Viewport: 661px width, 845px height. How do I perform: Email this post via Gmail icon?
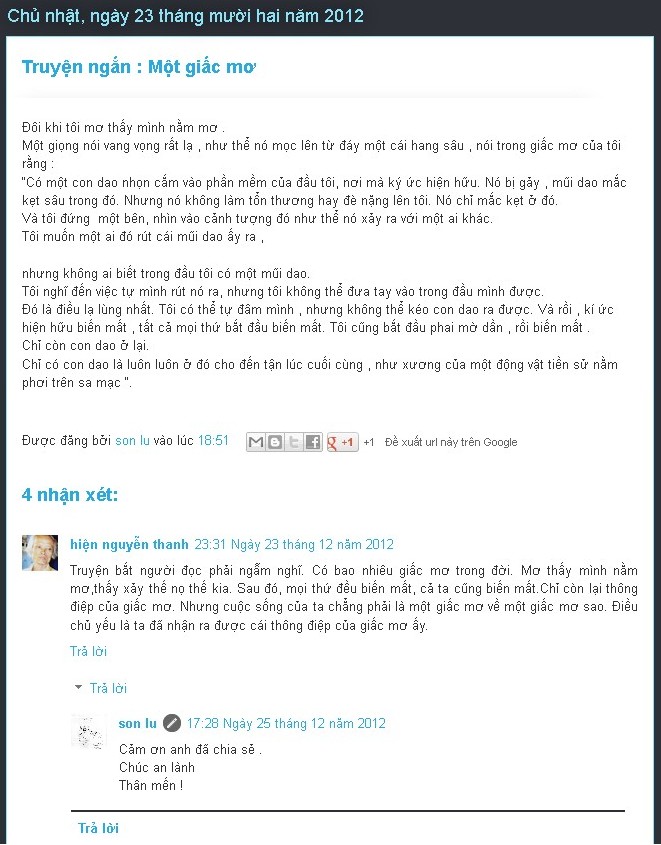256,441
